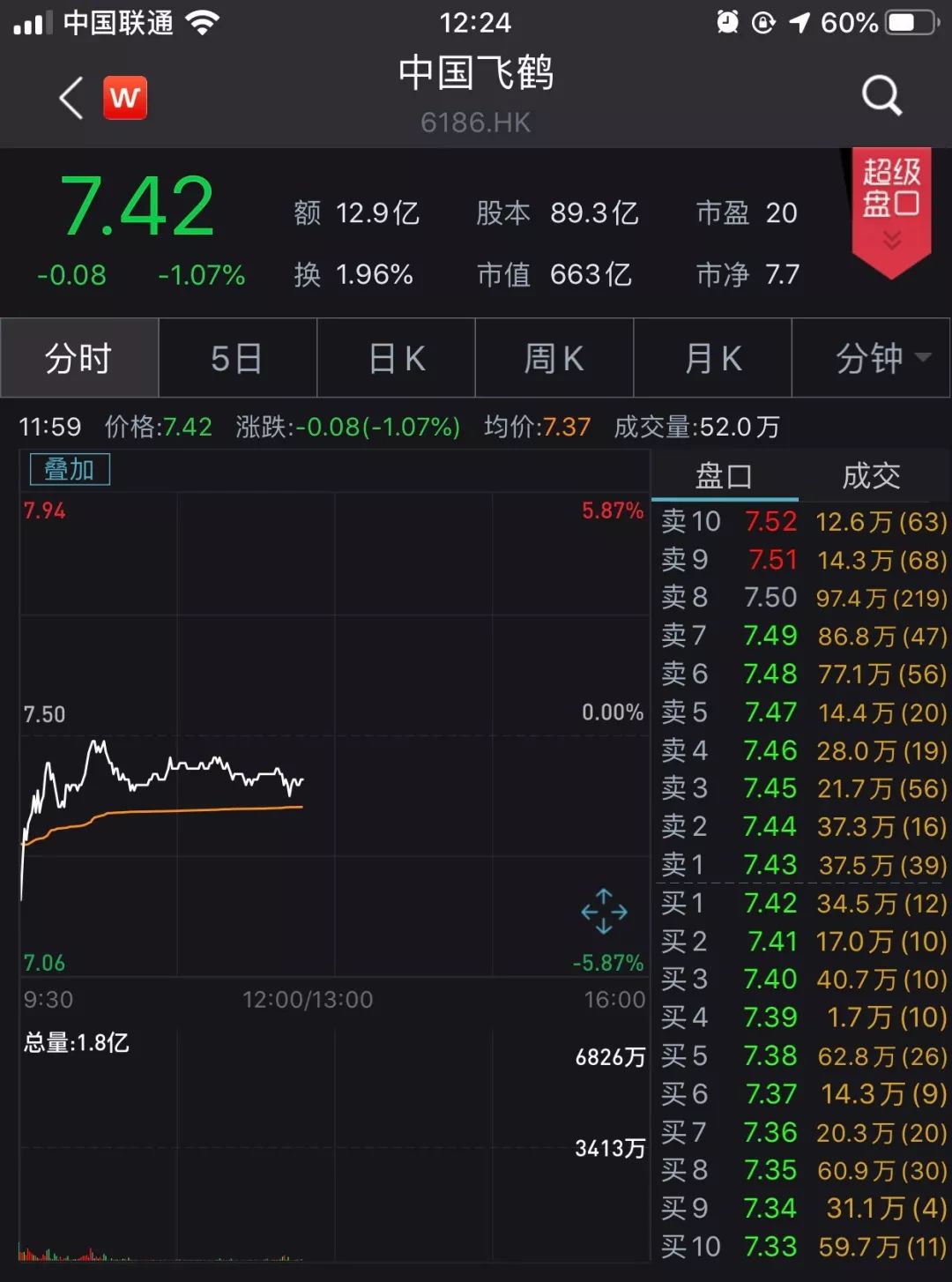Go back using the top-left arrow

click(71, 97)
